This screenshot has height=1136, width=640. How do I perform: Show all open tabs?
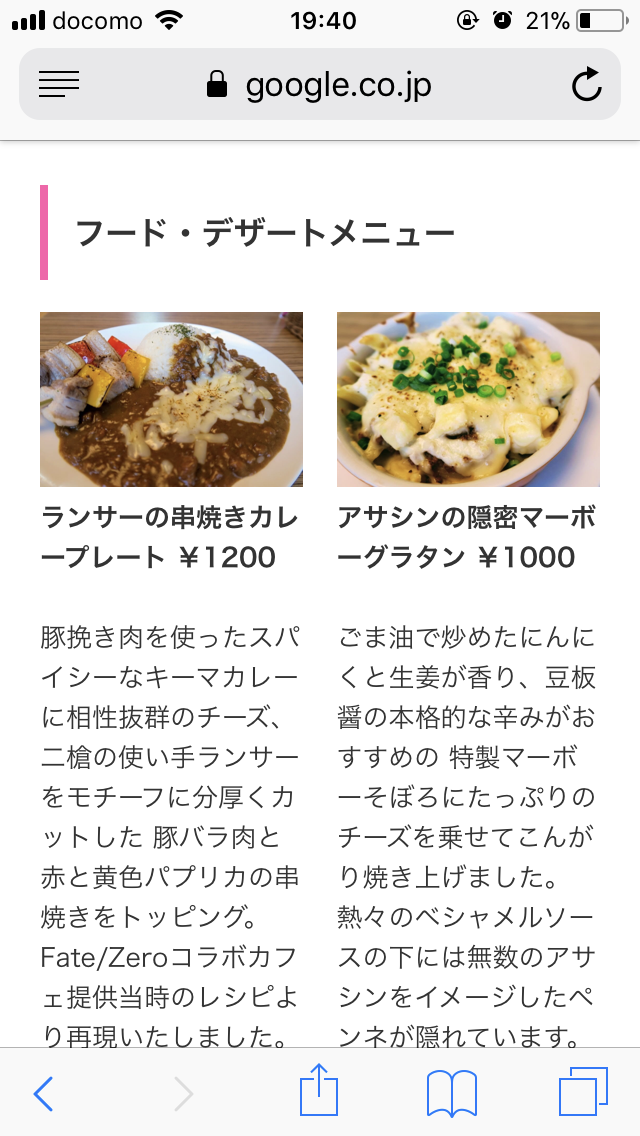(584, 1093)
